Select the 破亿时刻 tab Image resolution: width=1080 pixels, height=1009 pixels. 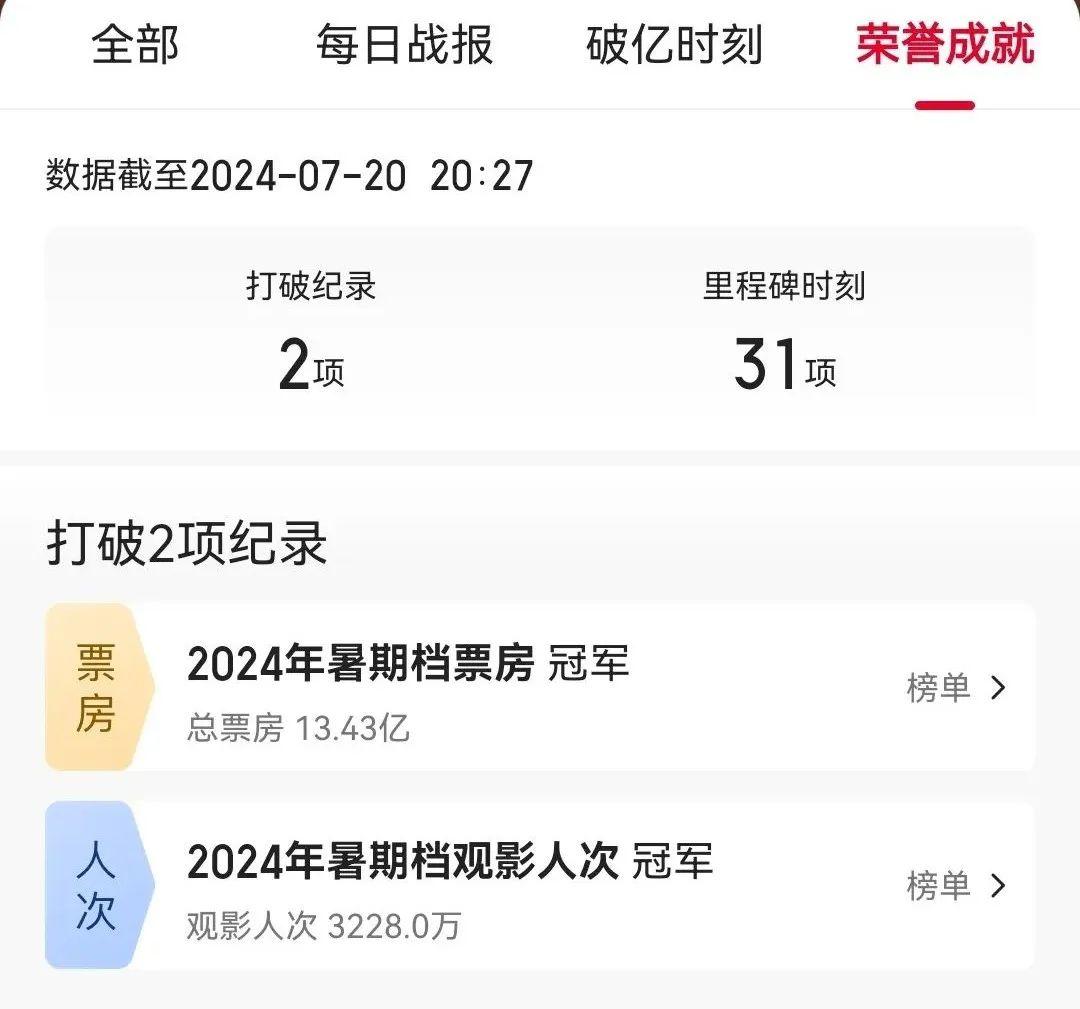point(674,46)
